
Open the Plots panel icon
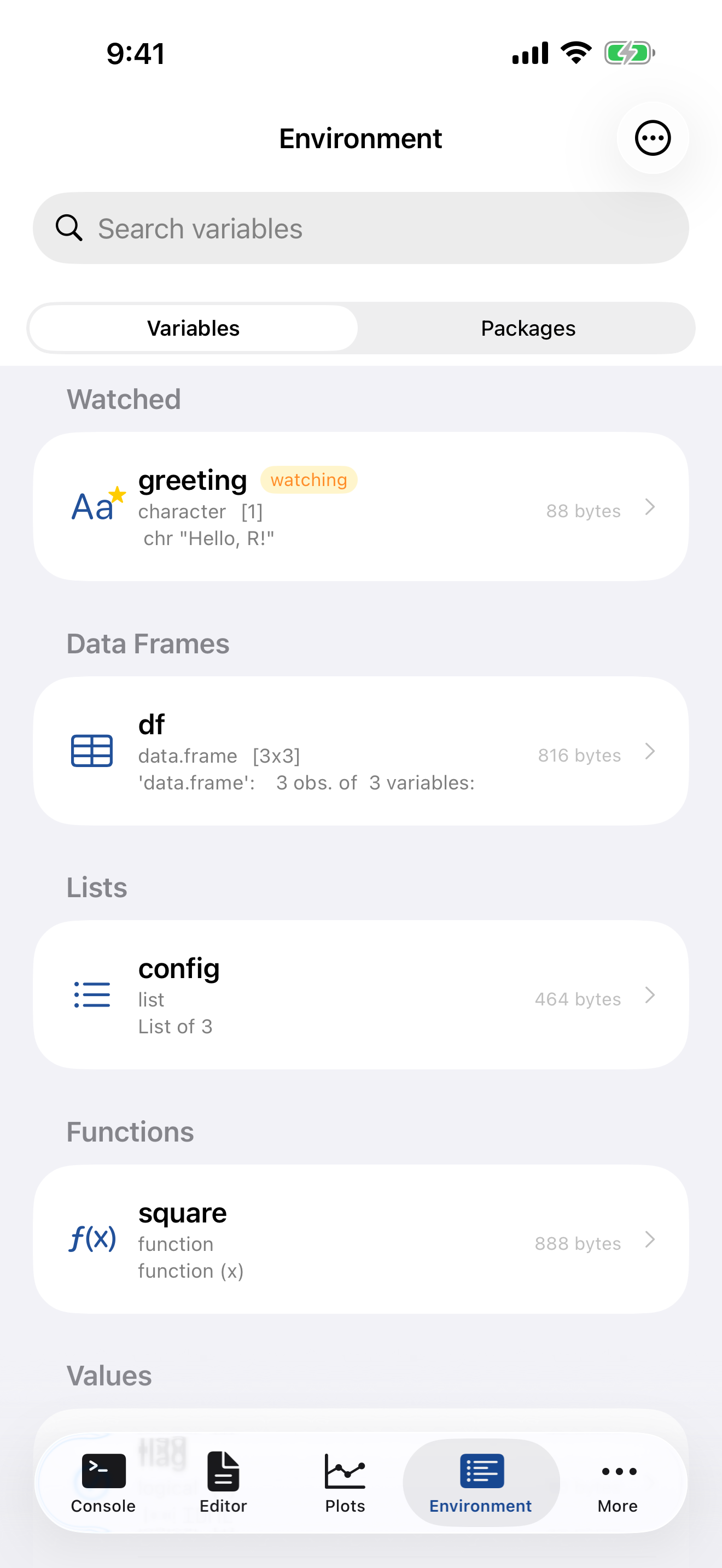(345, 1472)
